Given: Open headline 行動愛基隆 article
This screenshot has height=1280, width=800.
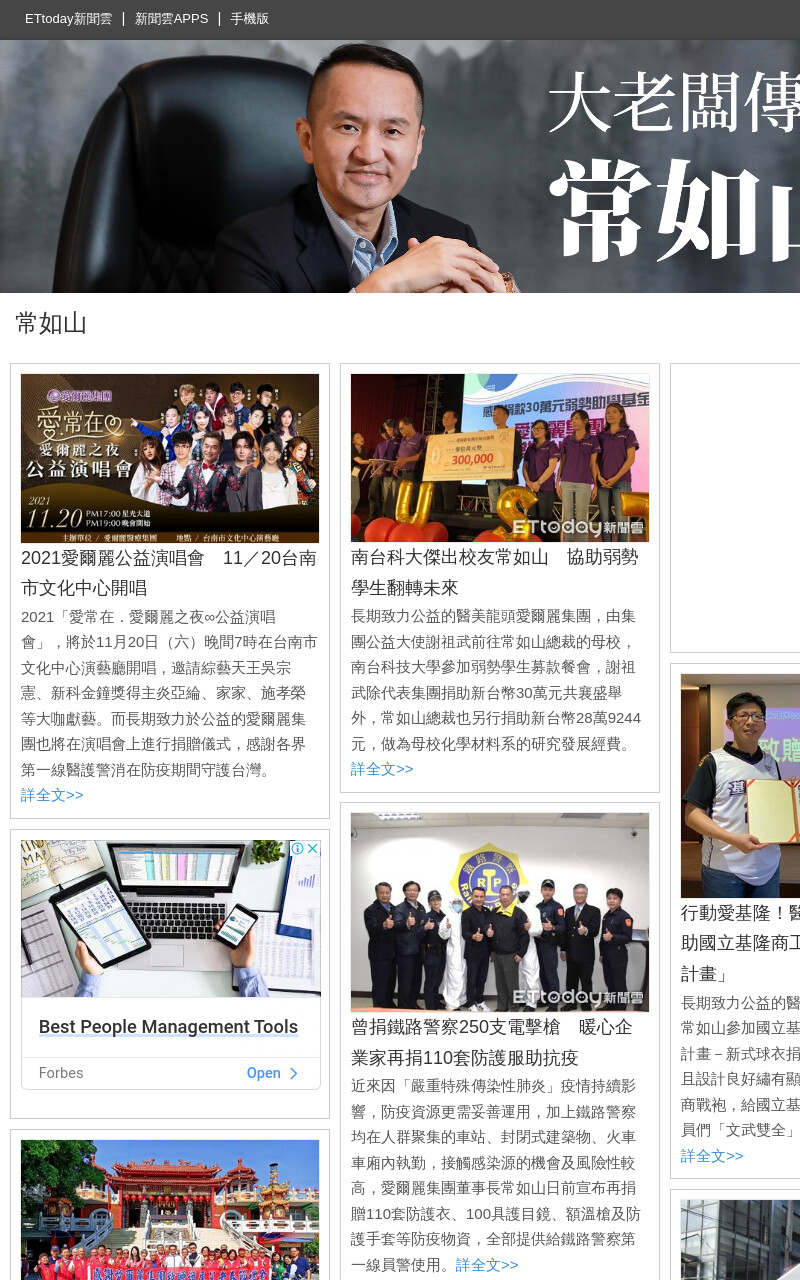Looking at the screenshot, I should click(x=740, y=943).
